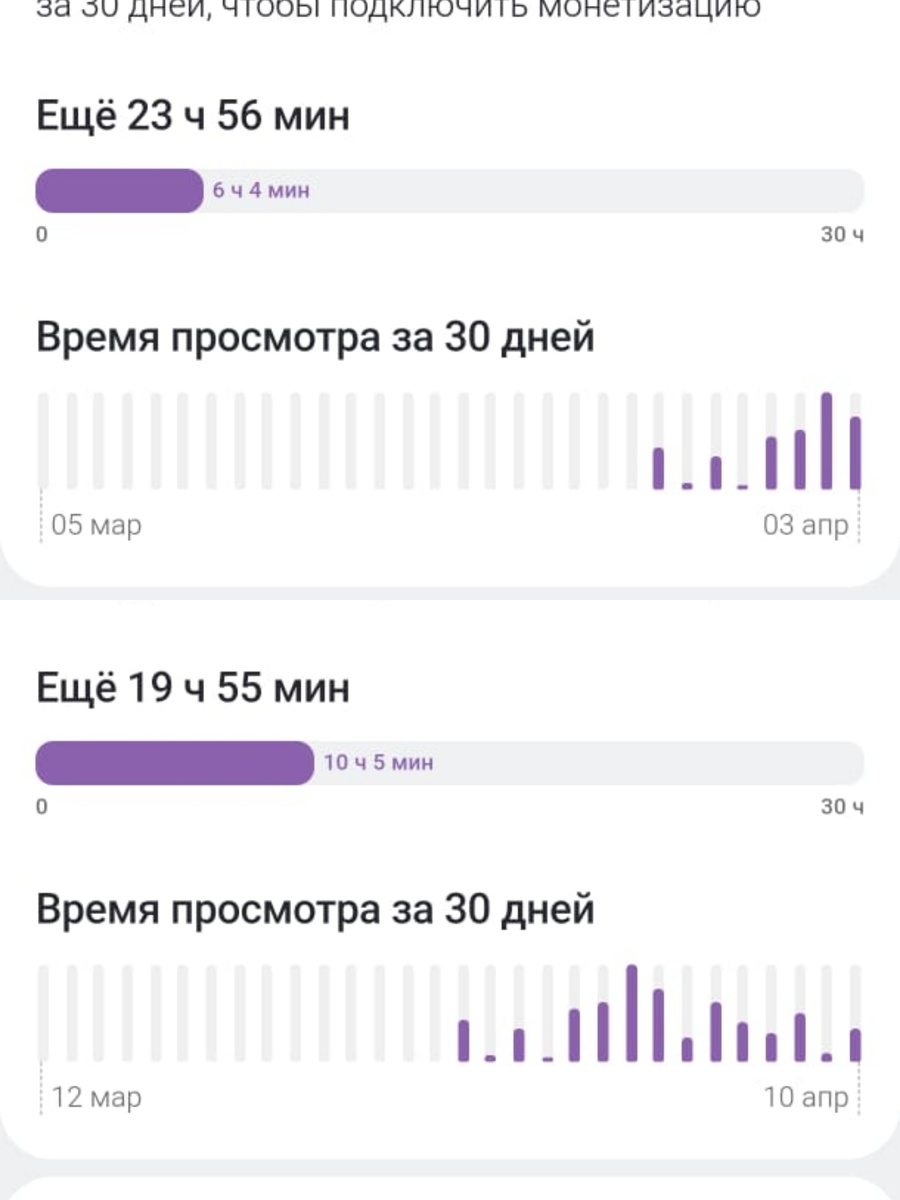Click the 30 ч scale label on top bar
900x1200 pixels.
(x=845, y=237)
